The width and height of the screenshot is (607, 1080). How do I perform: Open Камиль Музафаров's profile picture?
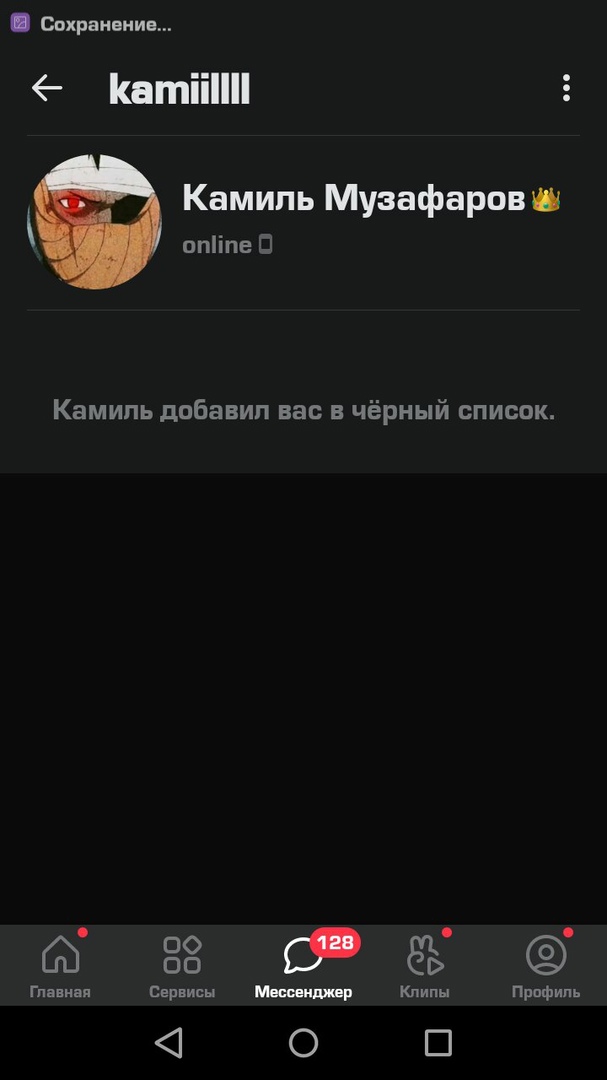pyautogui.click(x=94, y=222)
